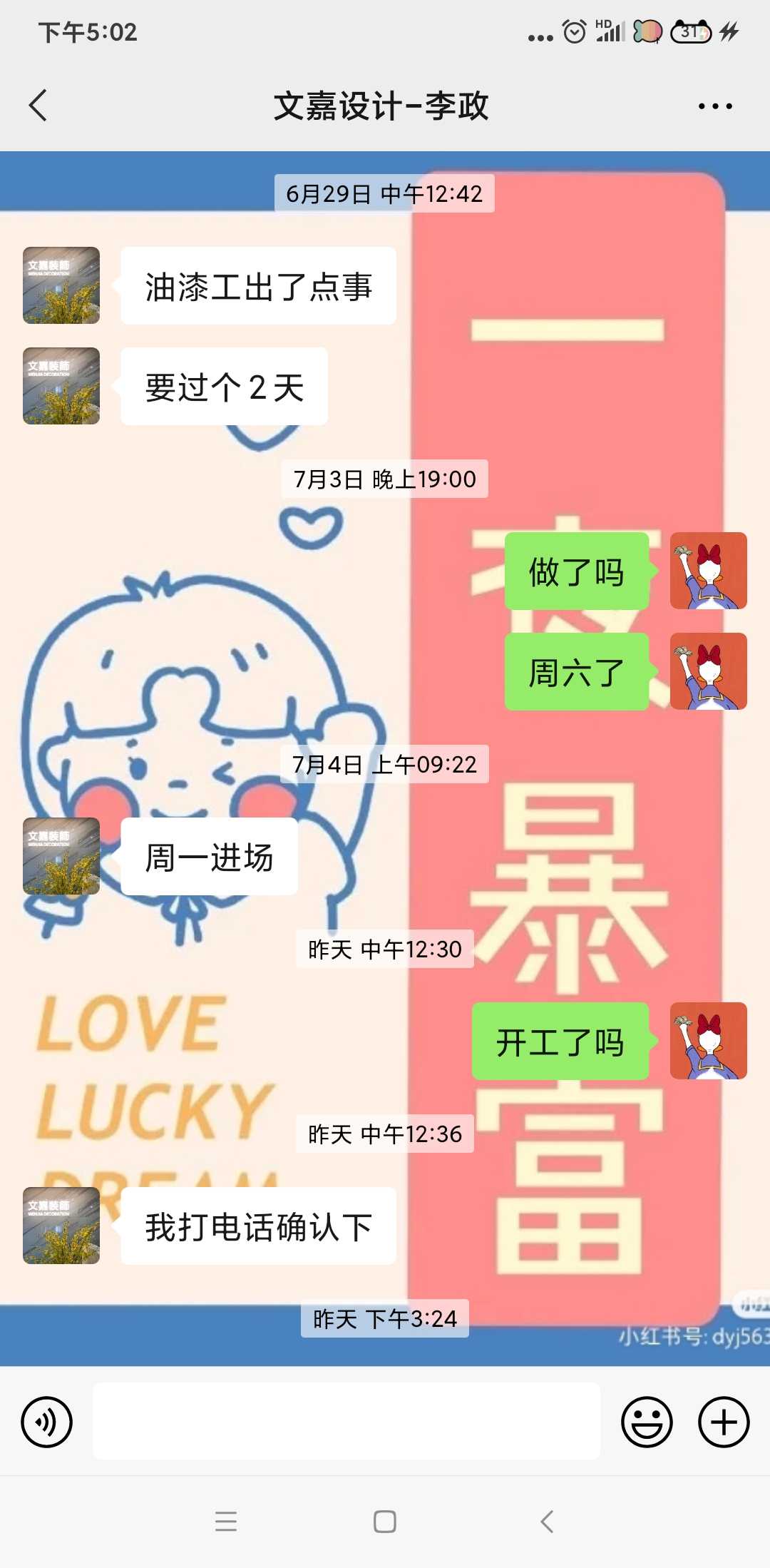
Task: Tap the contact's avatar beside 油漆工出了点事
Action: tap(61, 285)
